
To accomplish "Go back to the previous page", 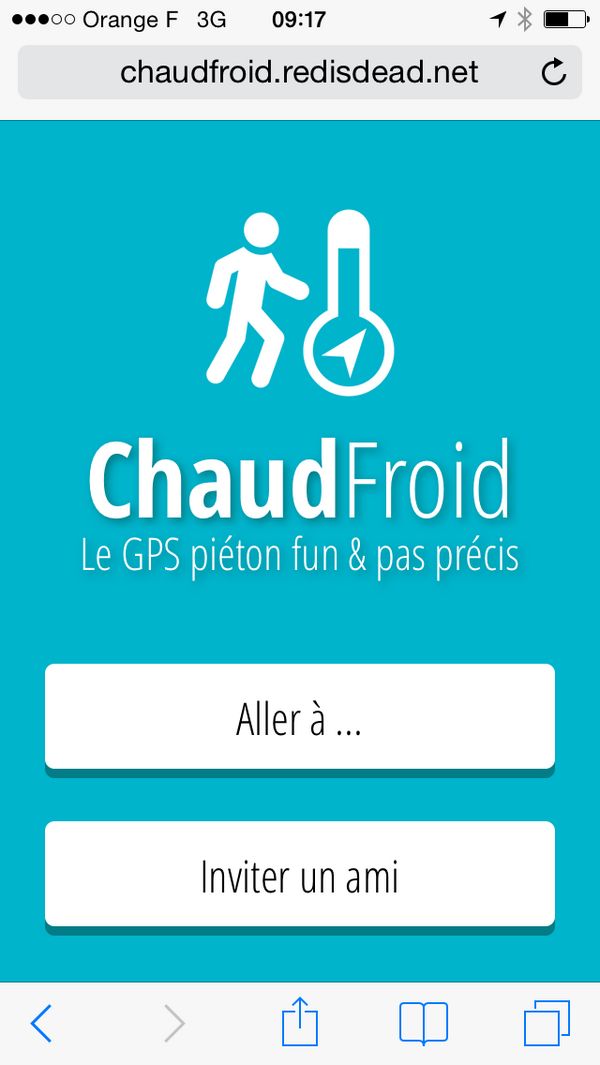I will [41, 1023].
